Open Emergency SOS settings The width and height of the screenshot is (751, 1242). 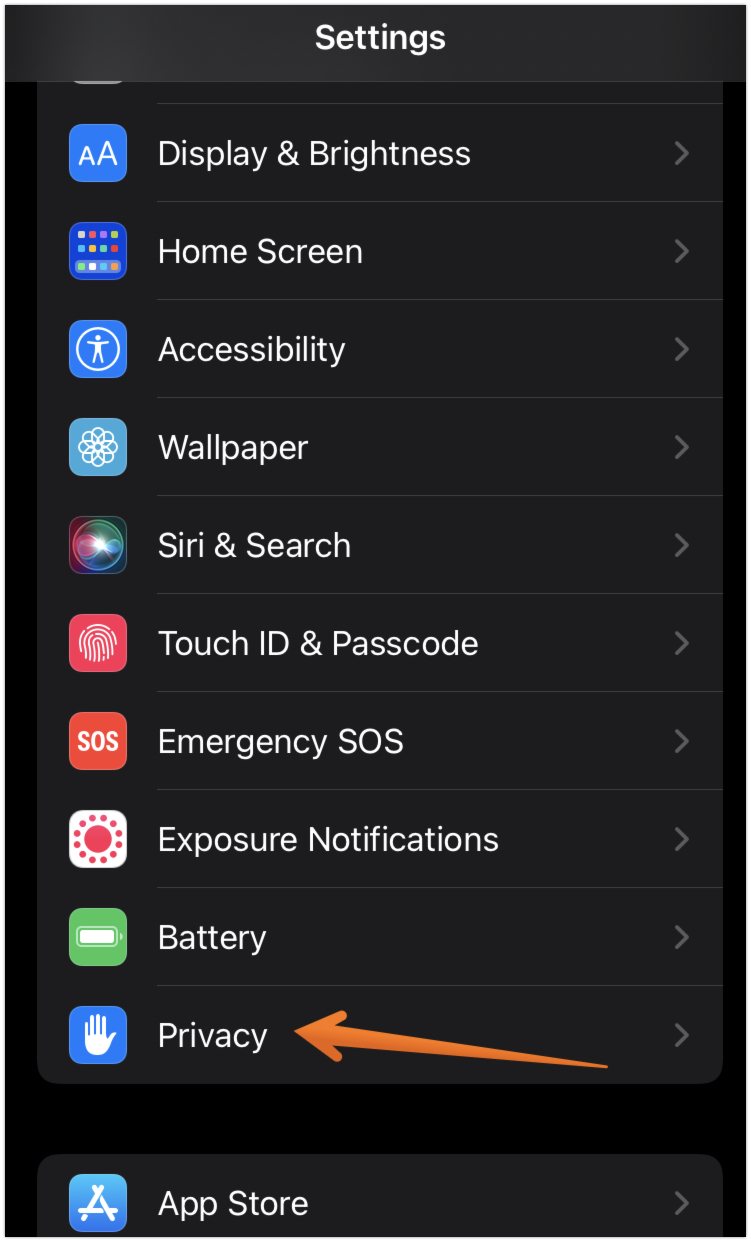click(281, 742)
